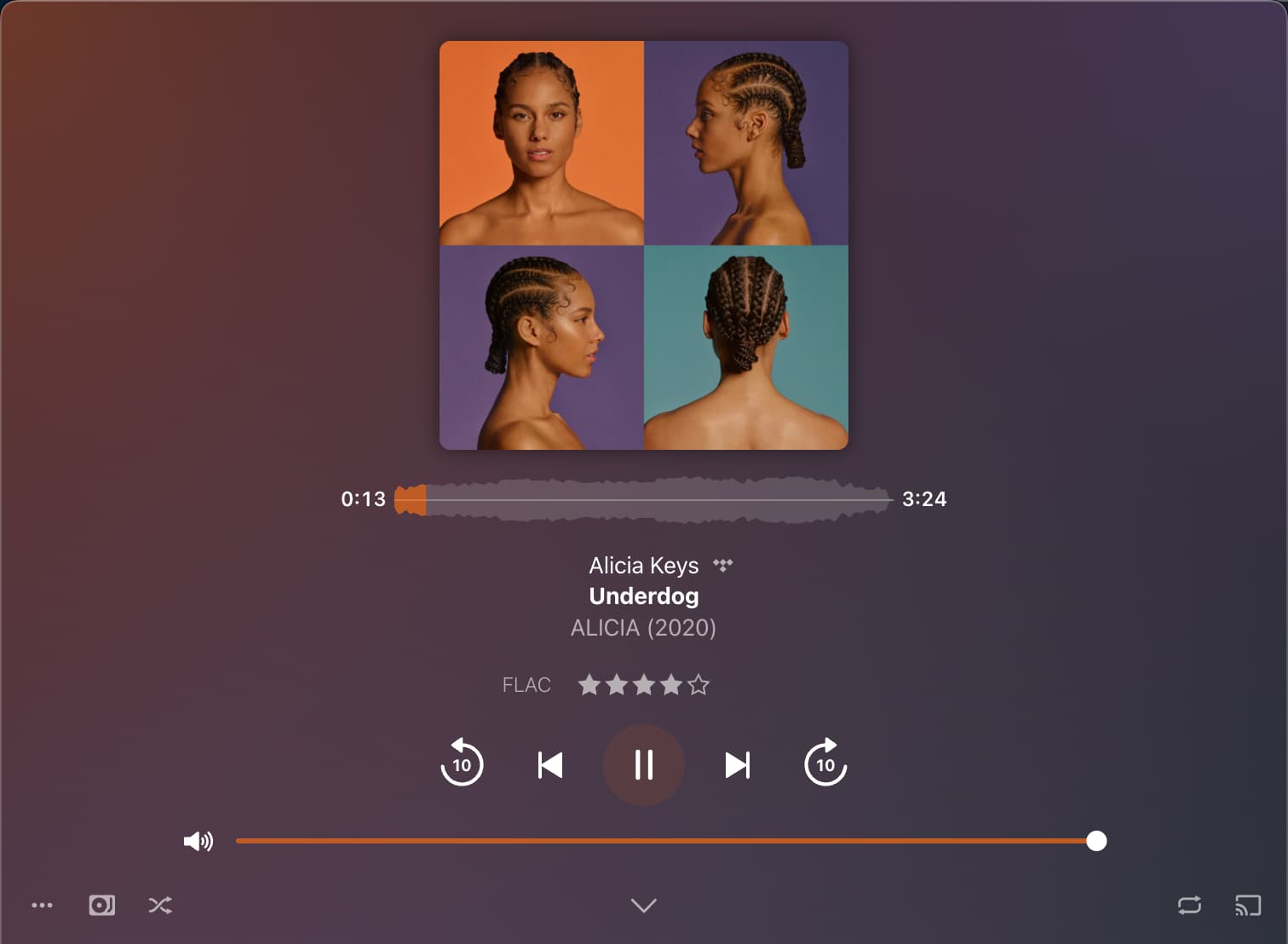
Task: Open the album art view icon
Action: [x=102, y=905]
